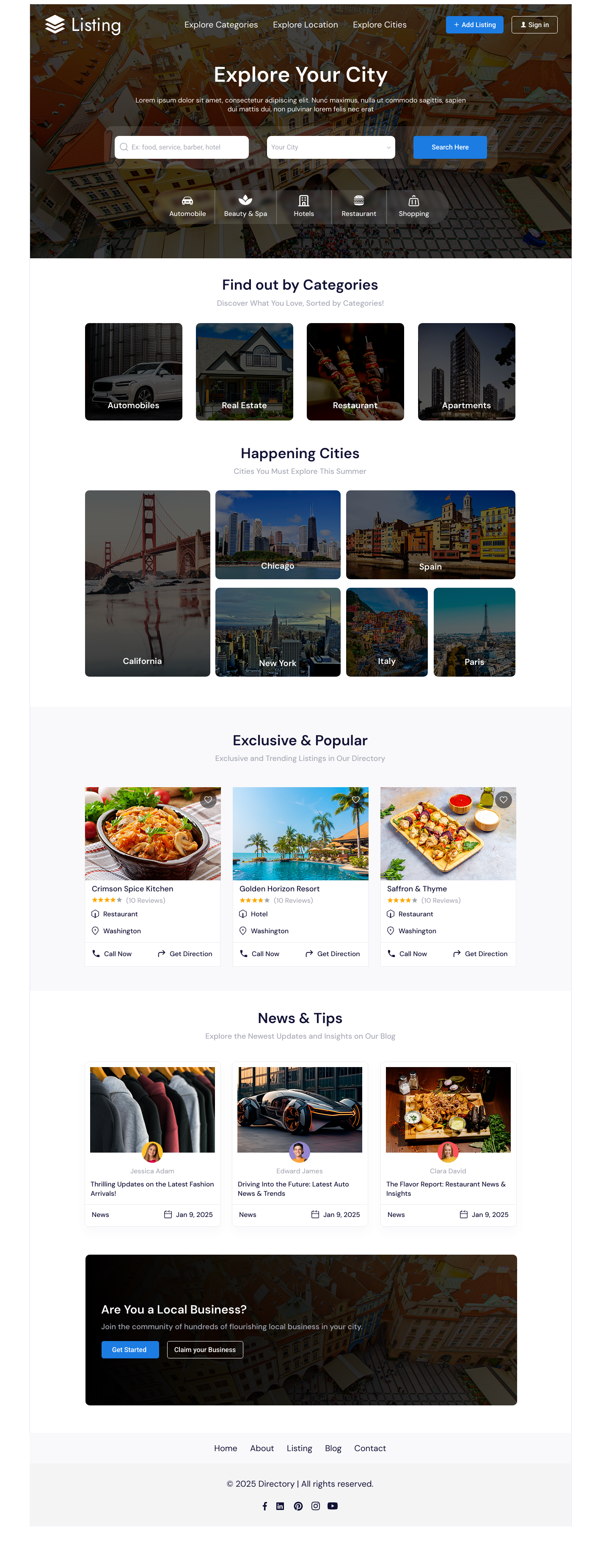Viewport: 614px width, 1568px height.
Task: Open the YouTube social icon
Action: pos(332,1506)
